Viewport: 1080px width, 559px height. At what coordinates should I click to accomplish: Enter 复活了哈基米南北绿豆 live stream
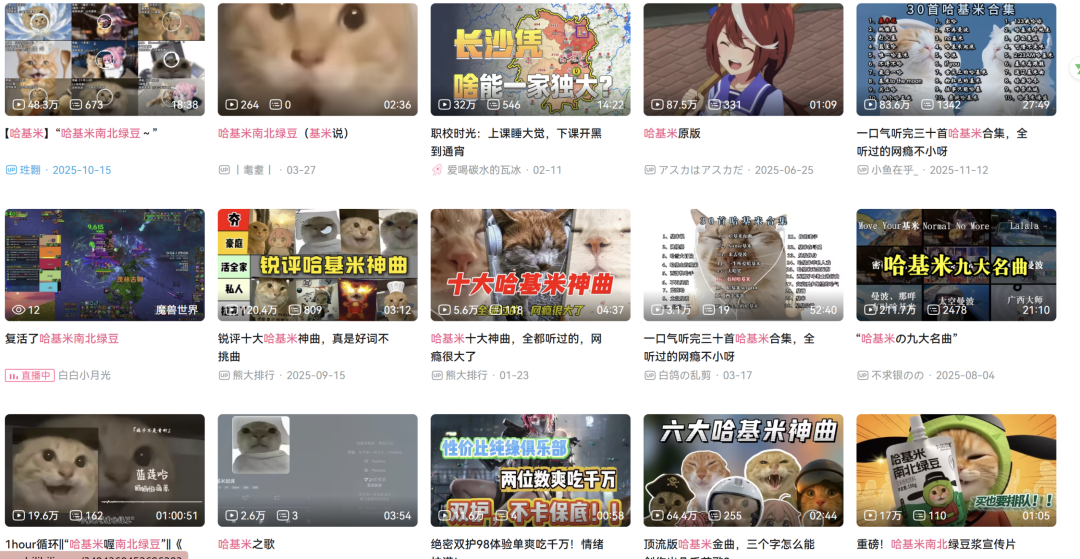tap(104, 265)
